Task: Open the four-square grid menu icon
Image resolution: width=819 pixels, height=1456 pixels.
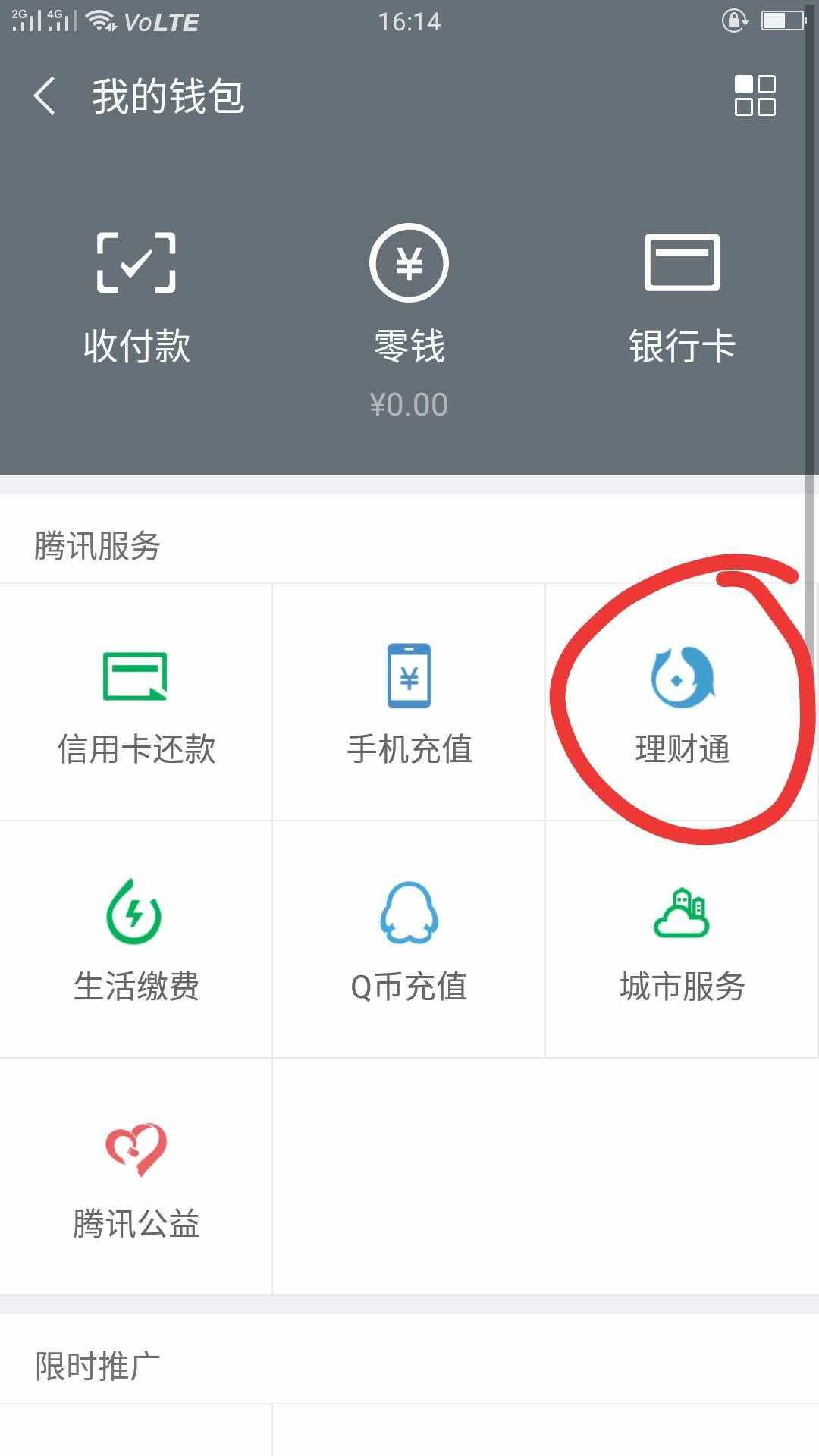Action: click(x=755, y=96)
